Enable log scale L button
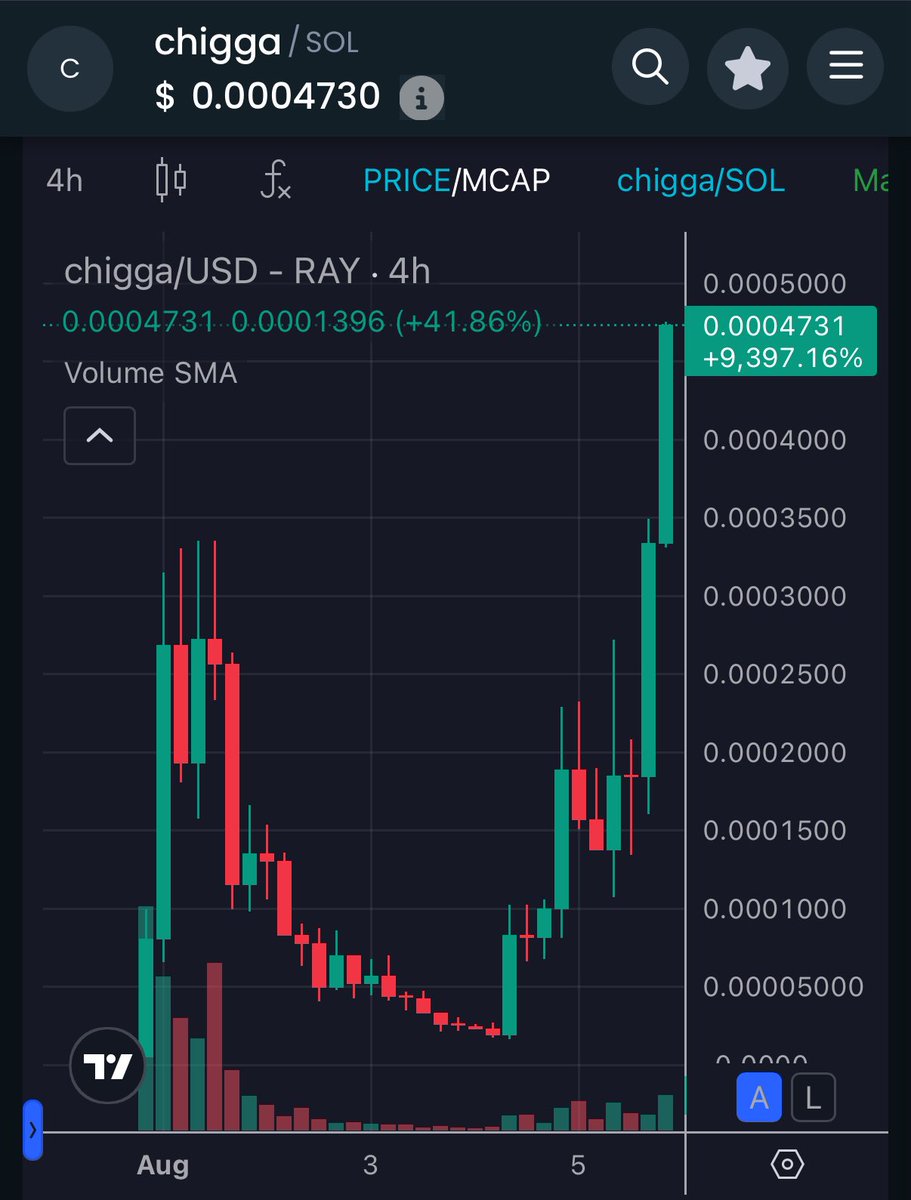The image size is (911, 1200). [x=813, y=1098]
